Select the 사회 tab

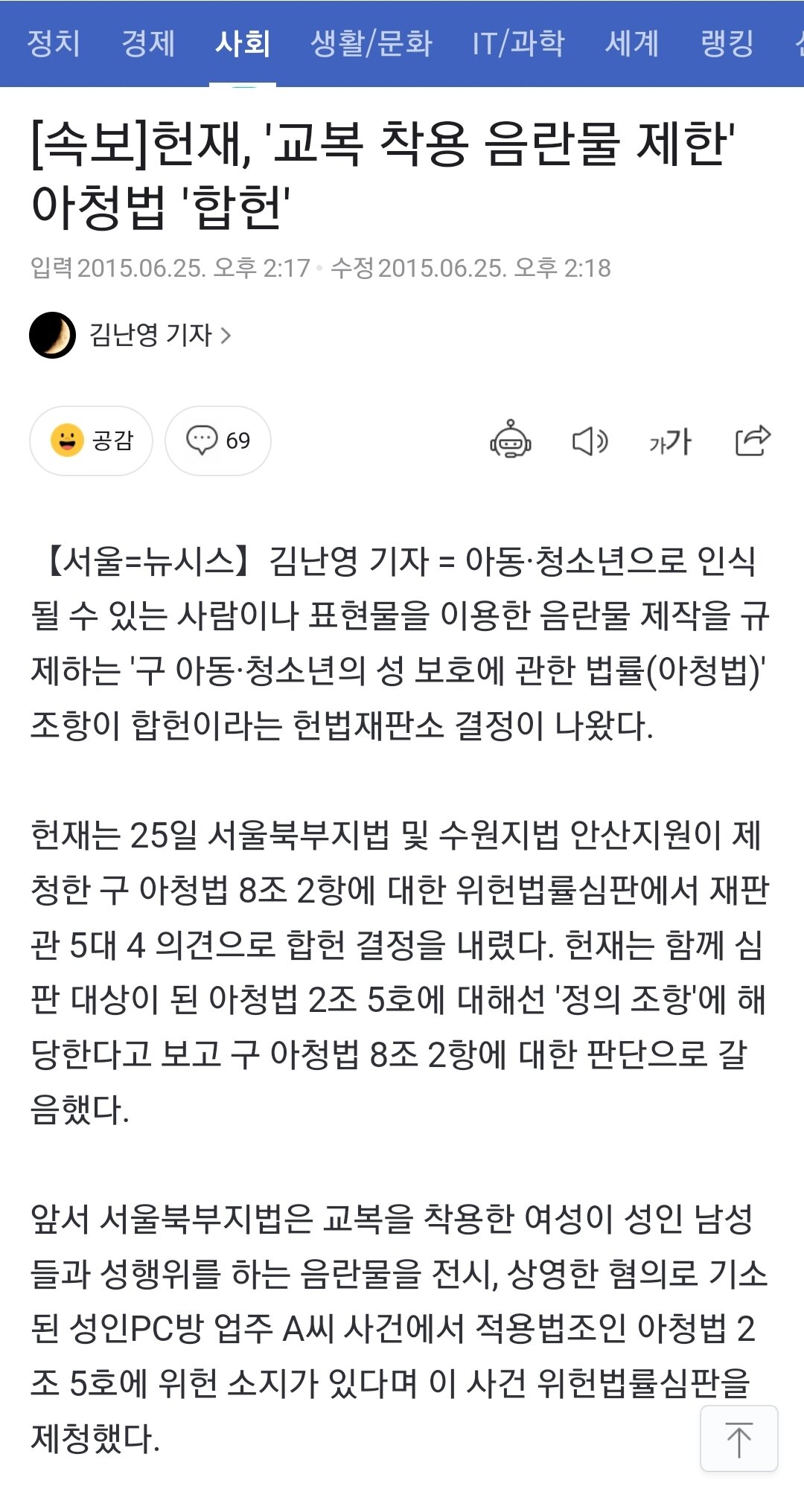[x=243, y=43]
